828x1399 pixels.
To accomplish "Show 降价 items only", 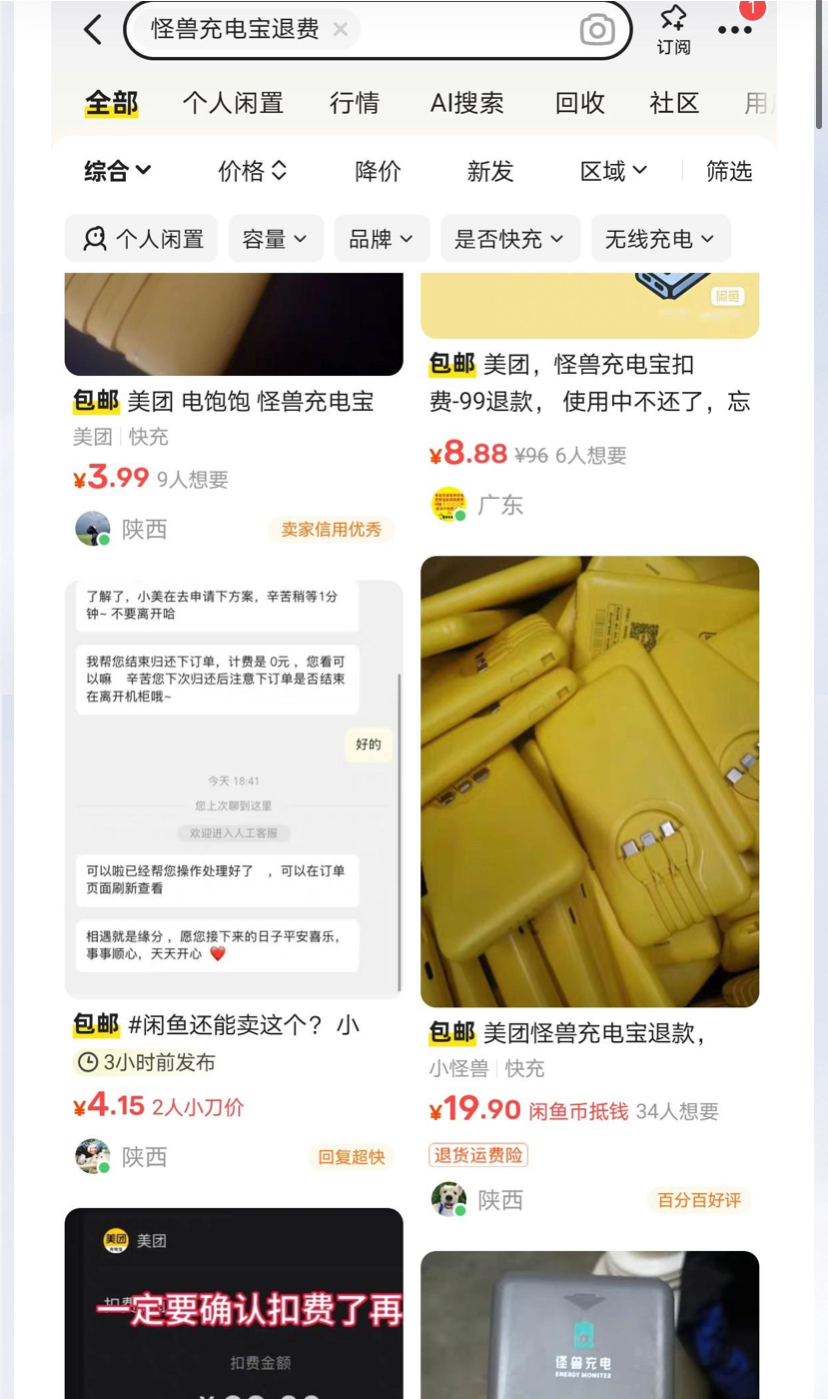I will click(x=378, y=171).
